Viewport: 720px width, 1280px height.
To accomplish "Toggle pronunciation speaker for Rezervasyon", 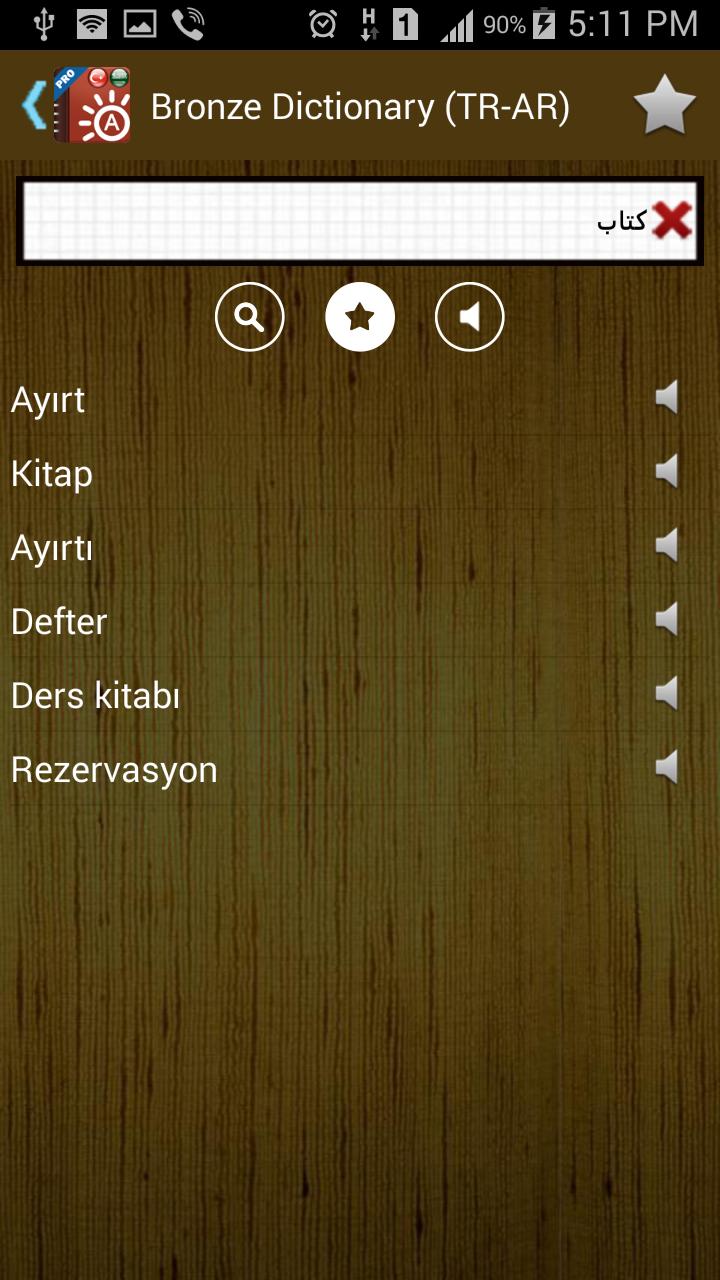I will pyautogui.click(x=668, y=764).
